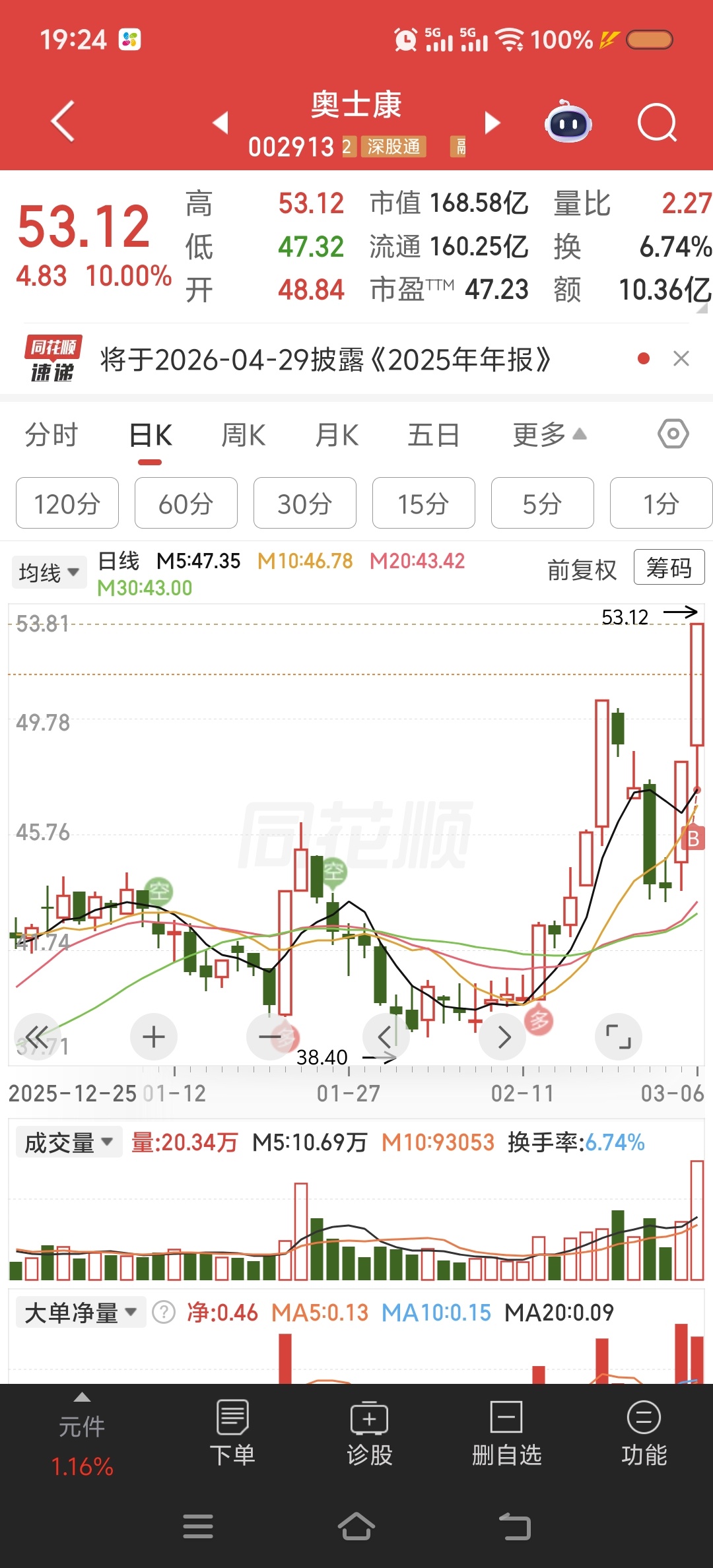Viewport: 713px width, 1568px height.
Task: Switch to 分时 chart tab
Action: click(x=51, y=436)
